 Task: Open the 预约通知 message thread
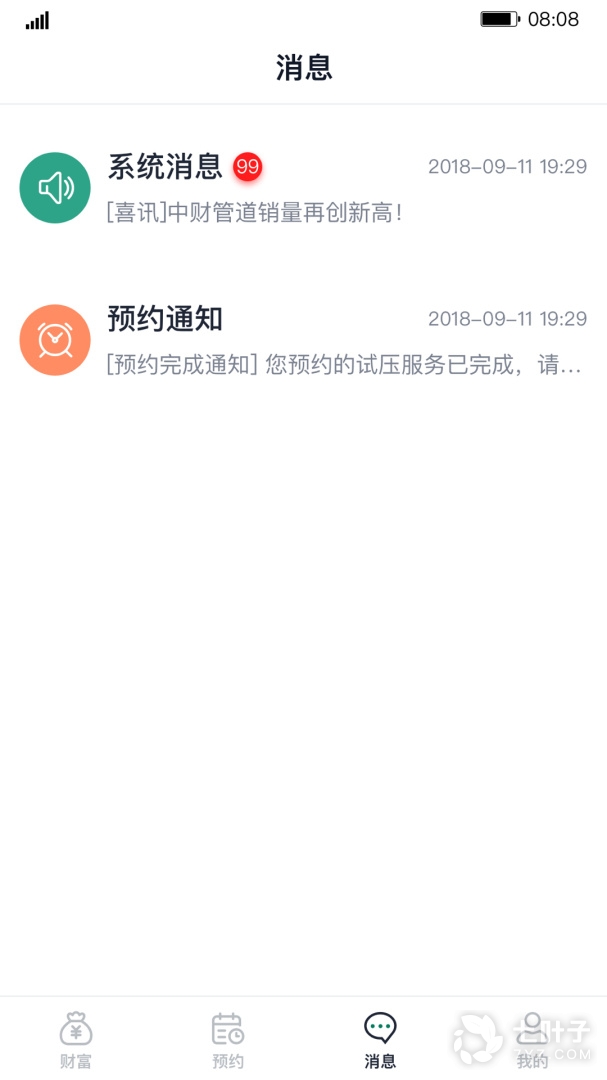coord(303,340)
